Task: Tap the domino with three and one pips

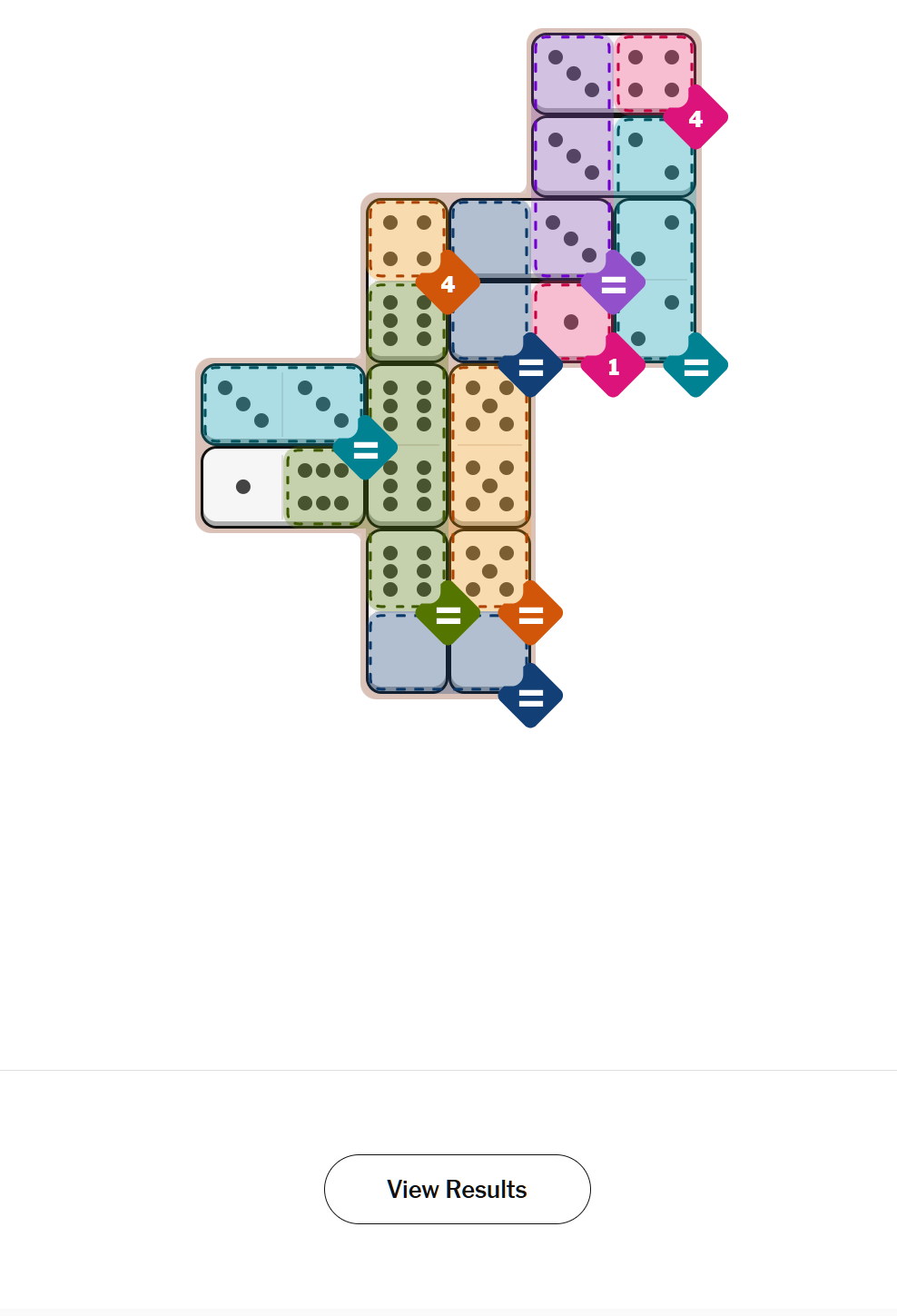Action: coord(572,280)
